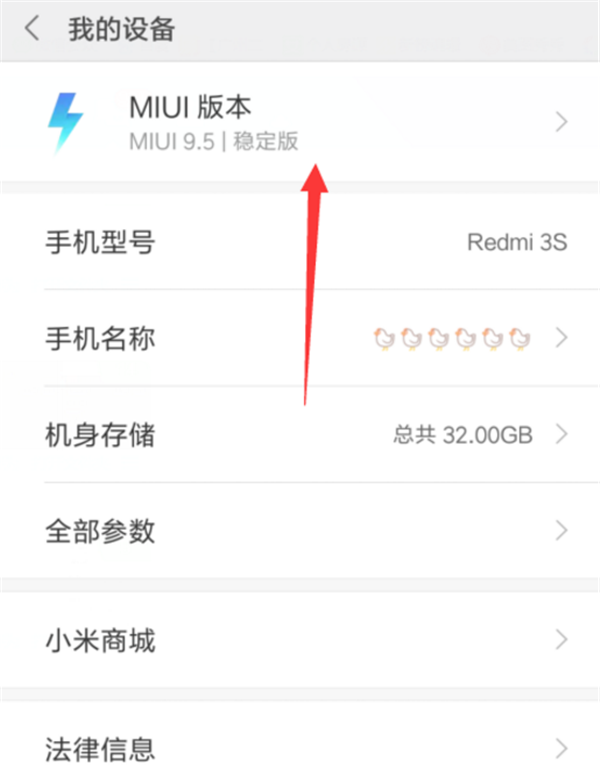Go back from 我的设备 page
600x774 pixels.
tap(32, 29)
